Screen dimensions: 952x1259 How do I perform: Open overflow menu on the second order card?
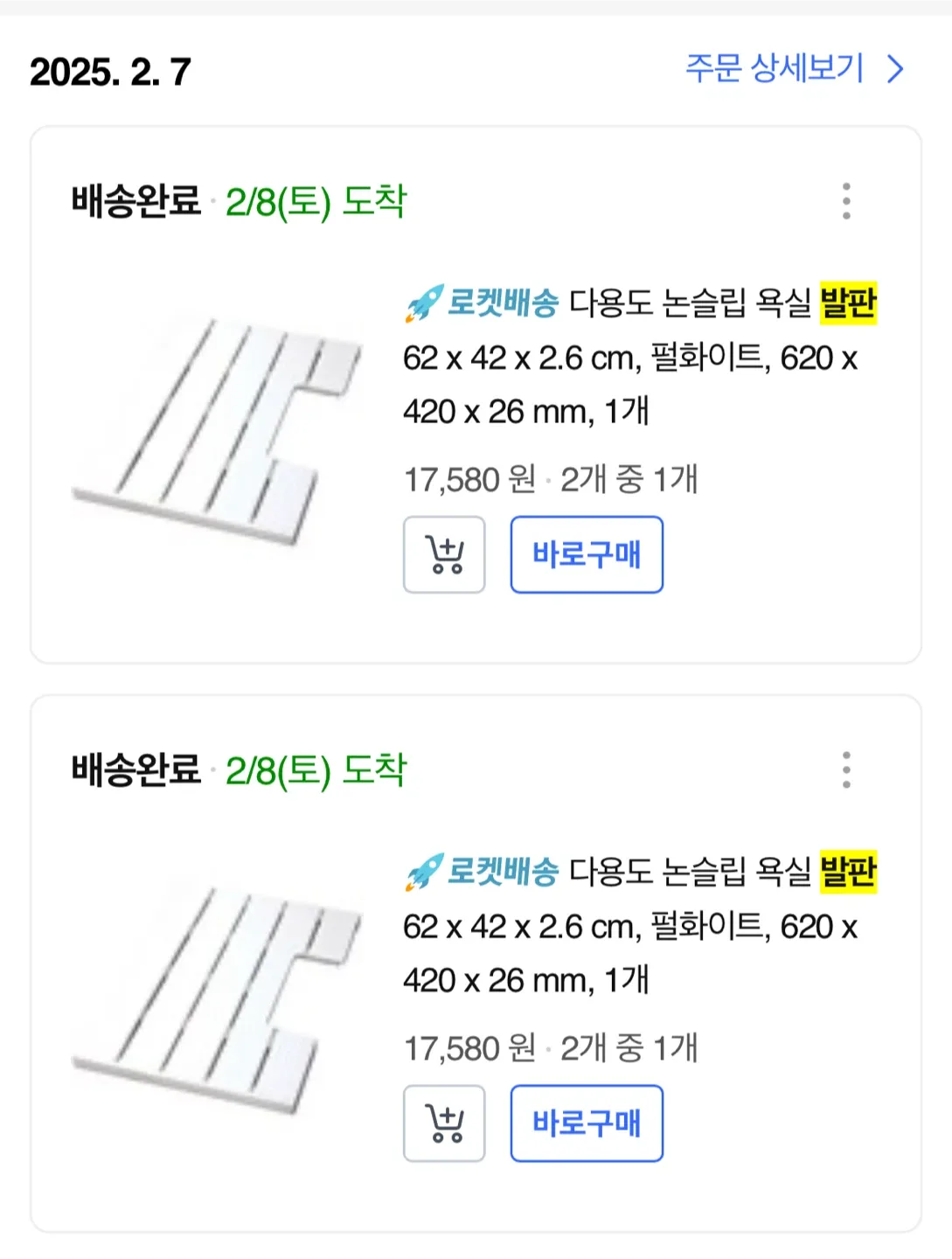pos(845,770)
